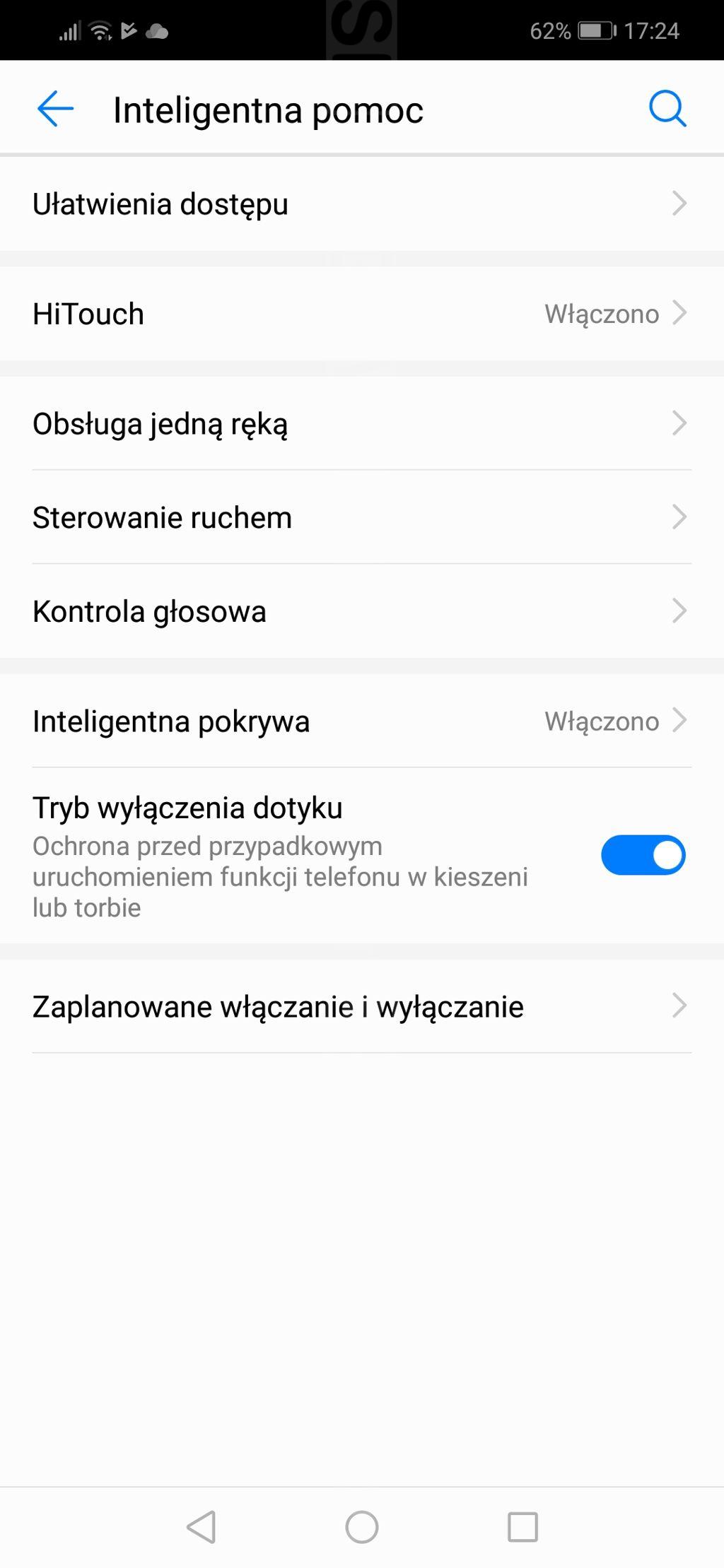Image resolution: width=724 pixels, height=1568 pixels.
Task: Open Sterowanie ruchem settings
Action: (361, 518)
